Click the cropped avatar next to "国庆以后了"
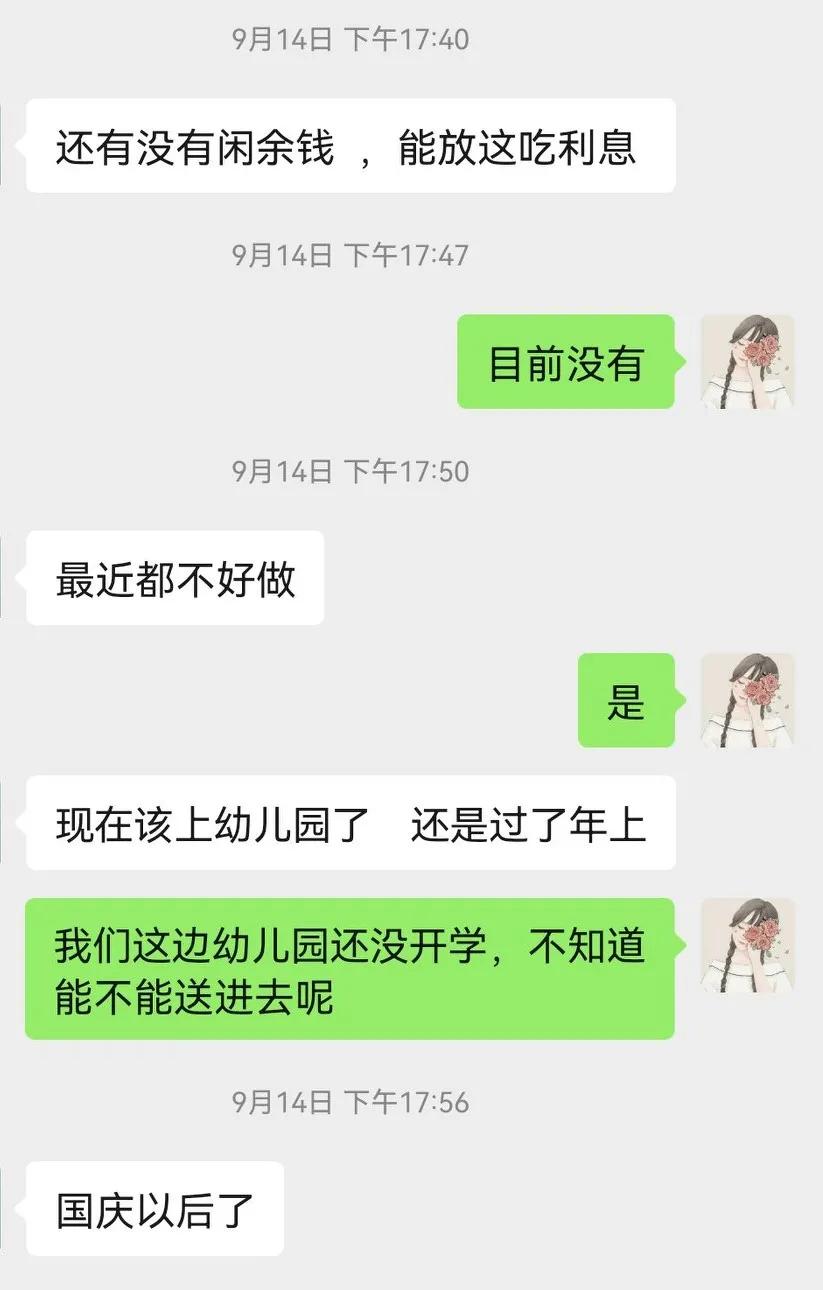Image resolution: width=823 pixels, height=1290 pixels. 4,1208
